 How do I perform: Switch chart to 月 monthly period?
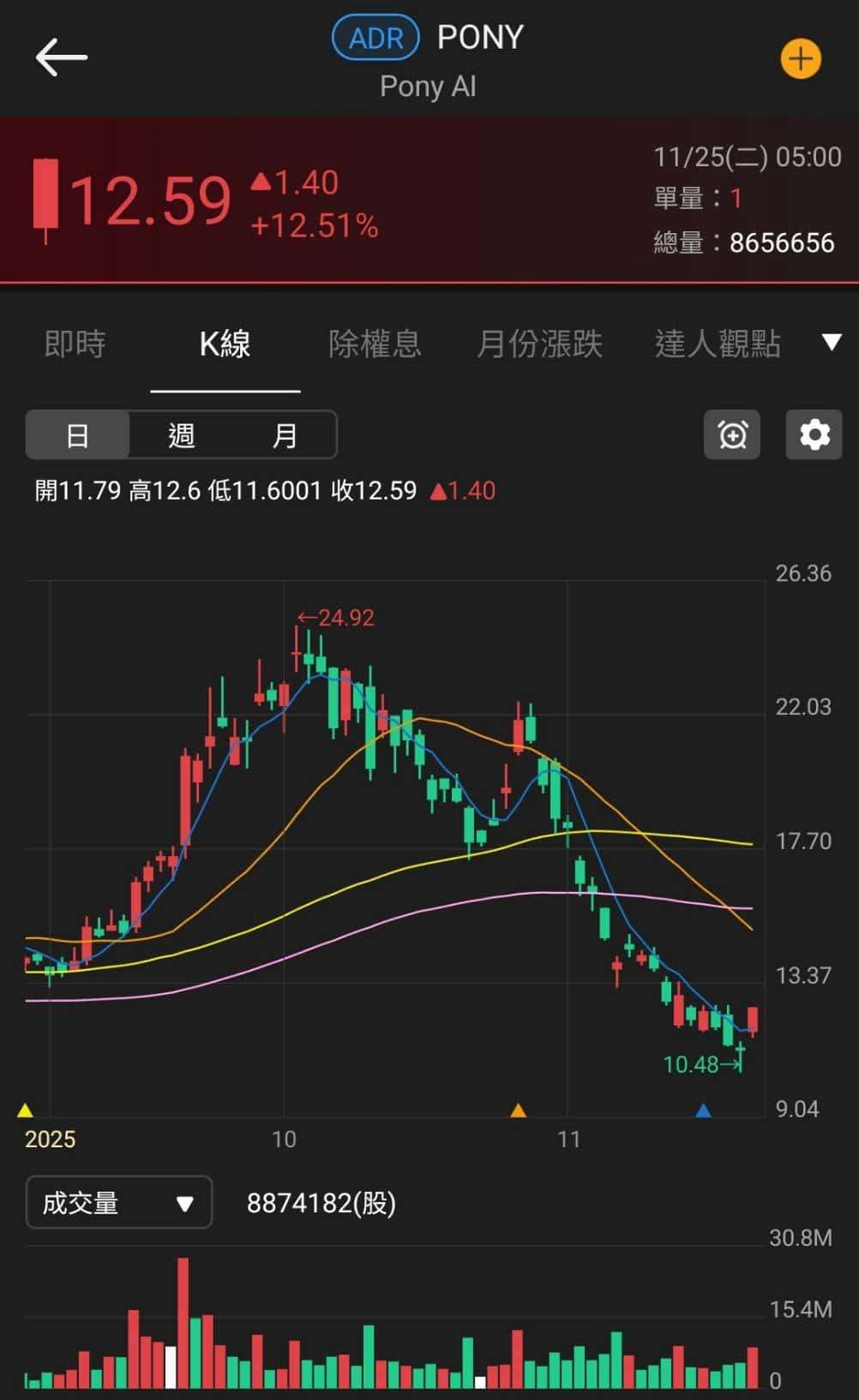click(x=284, y=435)
